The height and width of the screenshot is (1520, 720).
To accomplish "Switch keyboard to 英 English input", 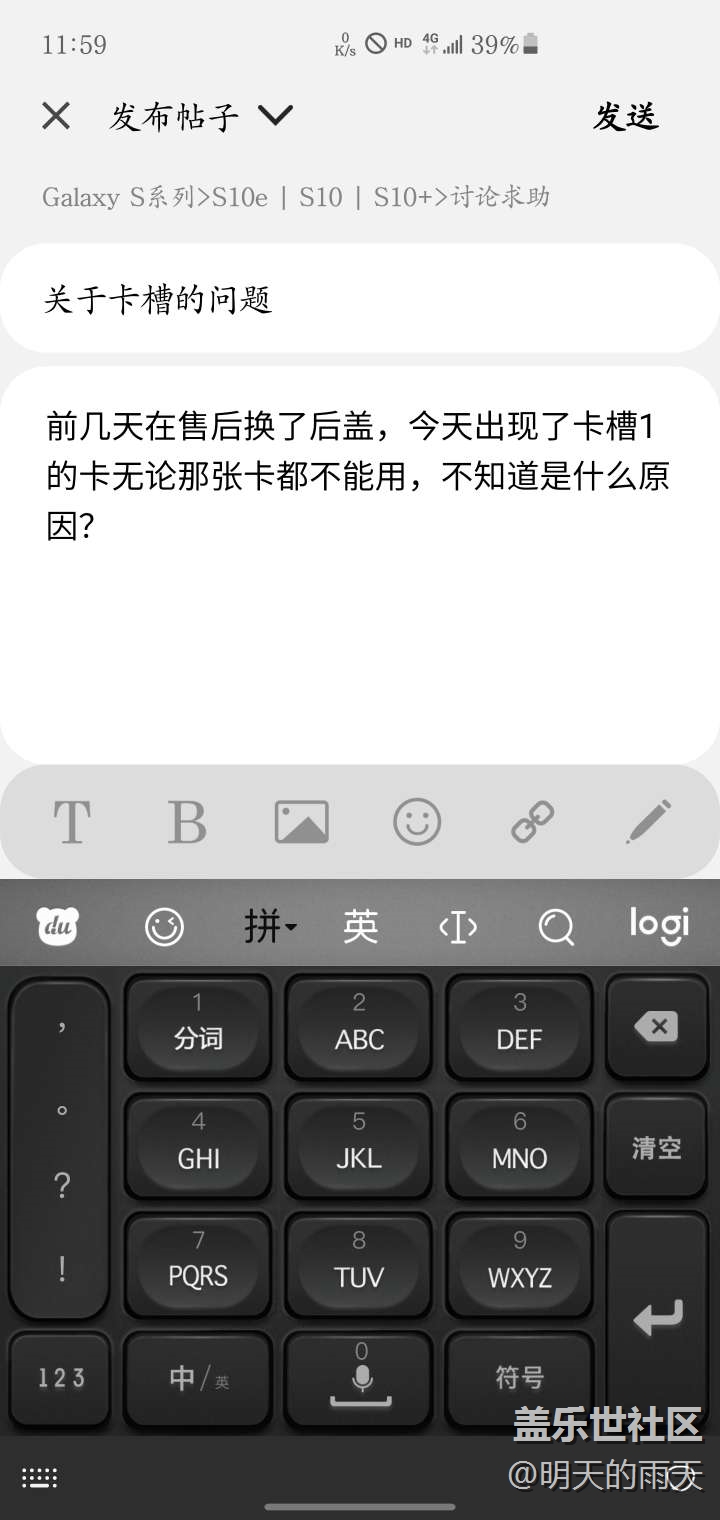I will pyautogui.click(x=360, y=927).
